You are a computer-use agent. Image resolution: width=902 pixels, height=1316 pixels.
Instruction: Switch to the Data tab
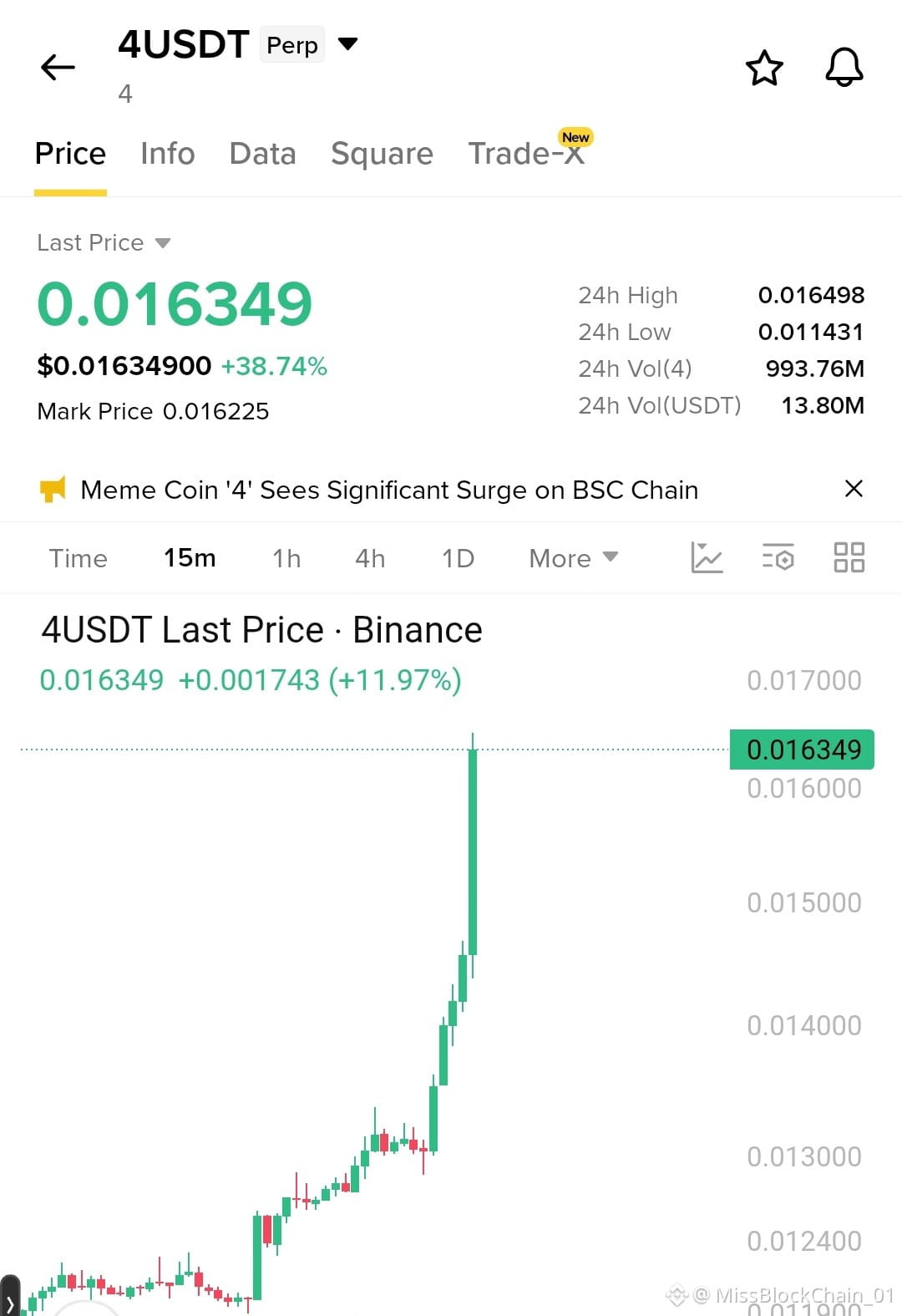[263, 154]
